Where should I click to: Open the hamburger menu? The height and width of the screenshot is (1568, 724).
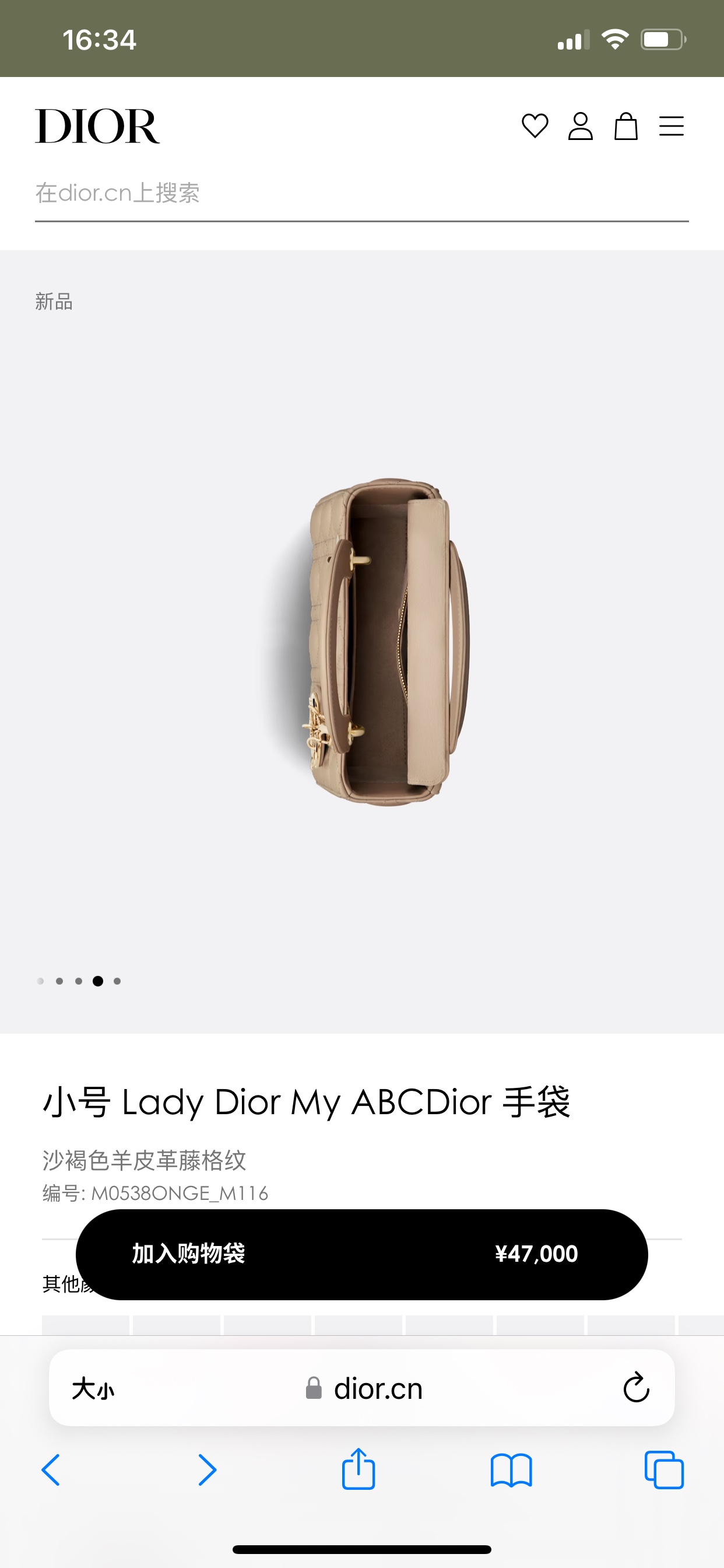pyautogui.click(x=671, y=126)
